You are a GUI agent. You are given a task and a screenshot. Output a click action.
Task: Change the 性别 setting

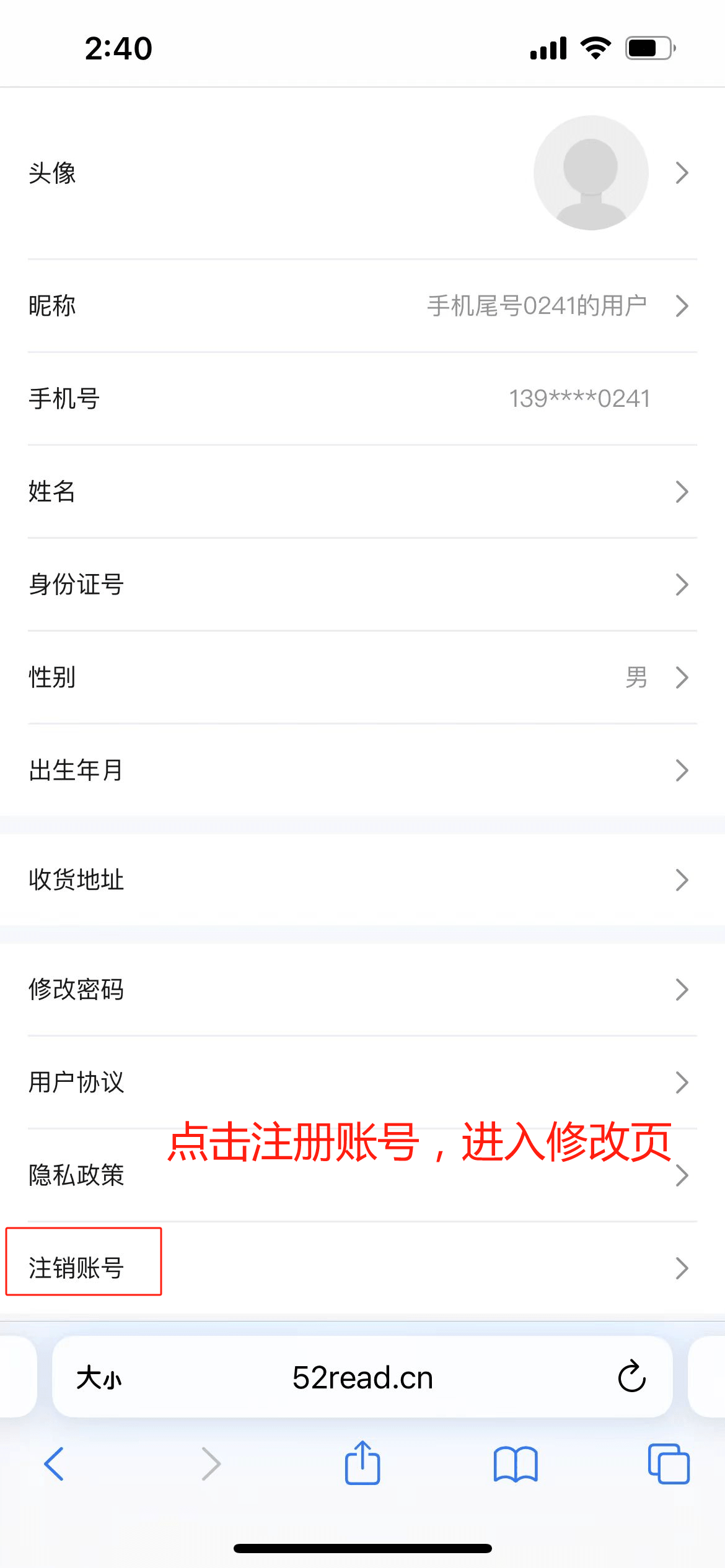click(x=362, y=677)
